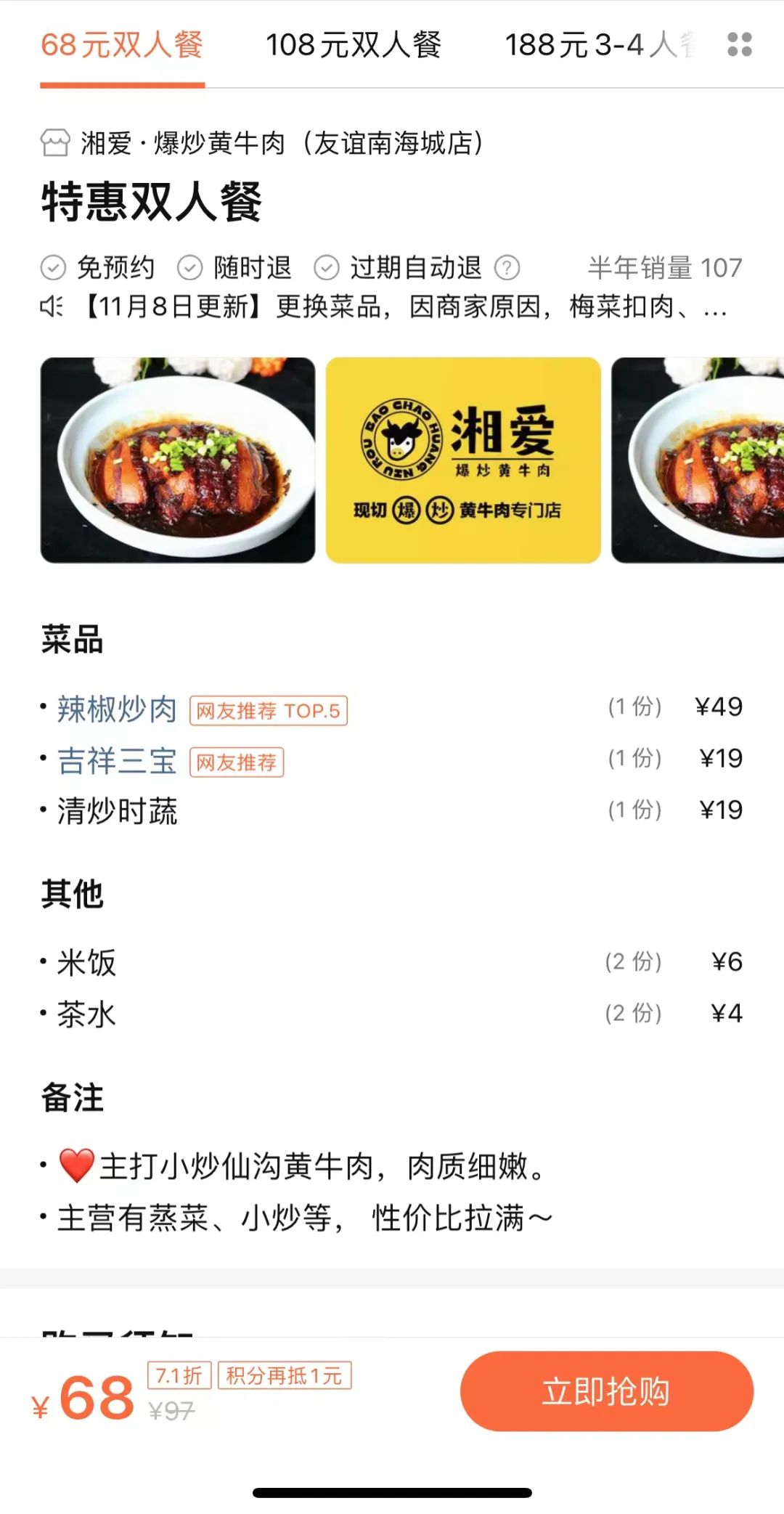Screen dimensions: 784x1514
Task: View the dish 辣椒炒肉 details
Action: point(117,709)
